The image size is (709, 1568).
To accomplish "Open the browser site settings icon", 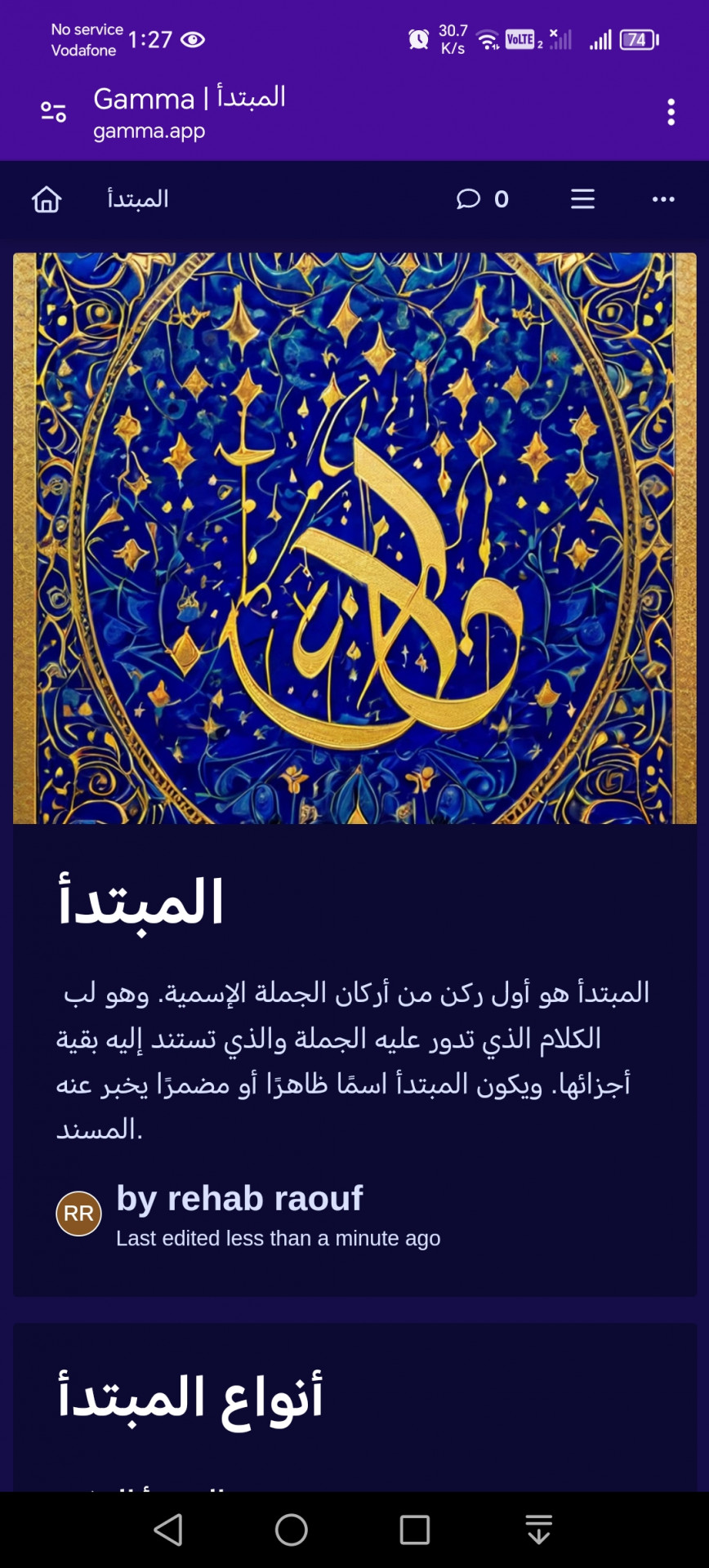I will 54,112.
